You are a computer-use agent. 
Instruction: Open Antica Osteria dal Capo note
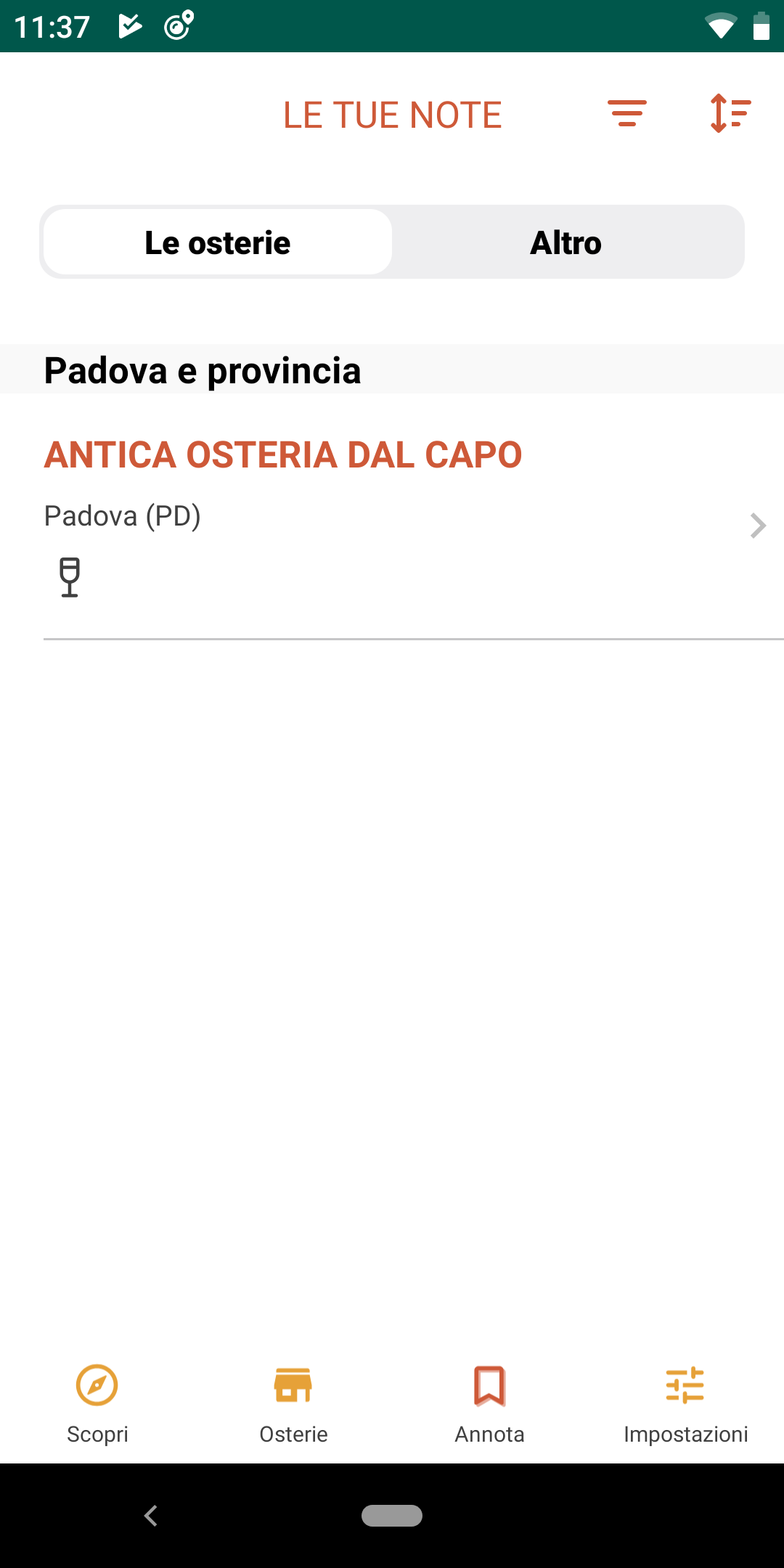pos(392,517)
